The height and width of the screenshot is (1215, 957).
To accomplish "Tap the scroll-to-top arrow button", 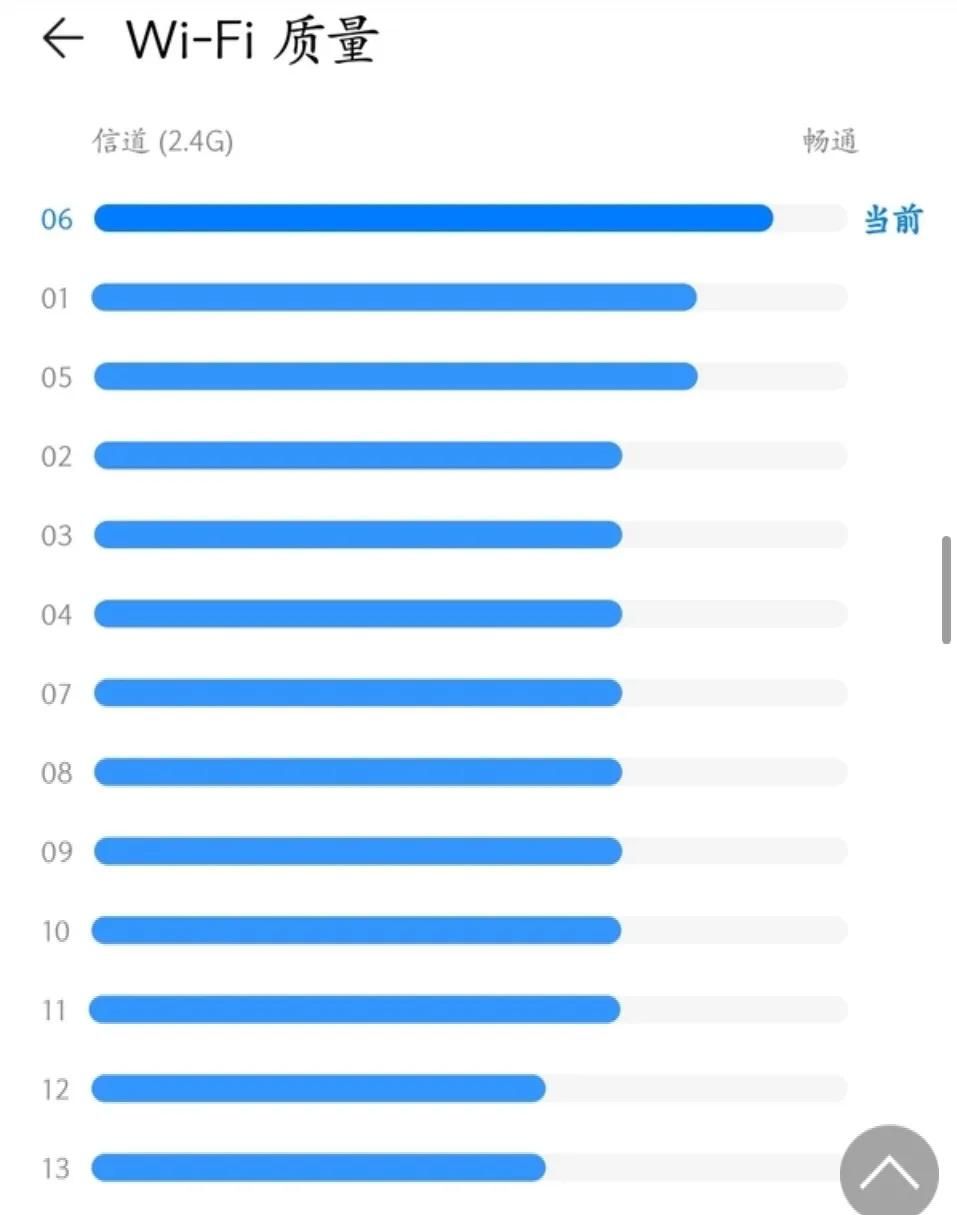I will pyautogui.click(x=888, y=1172).
